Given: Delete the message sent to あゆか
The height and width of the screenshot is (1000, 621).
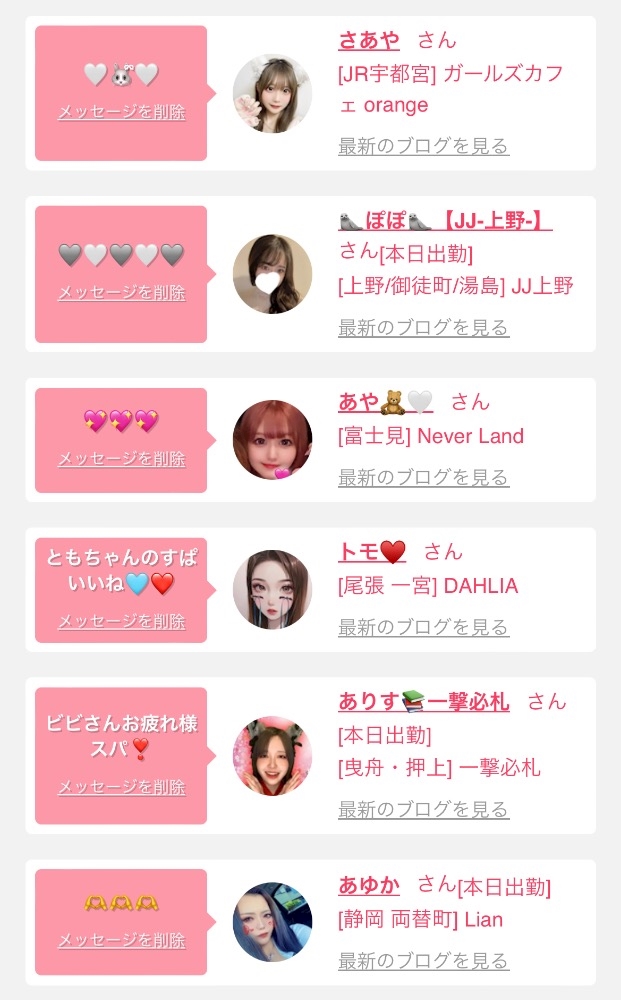Looking at the screenshot, I should [122, 941].
